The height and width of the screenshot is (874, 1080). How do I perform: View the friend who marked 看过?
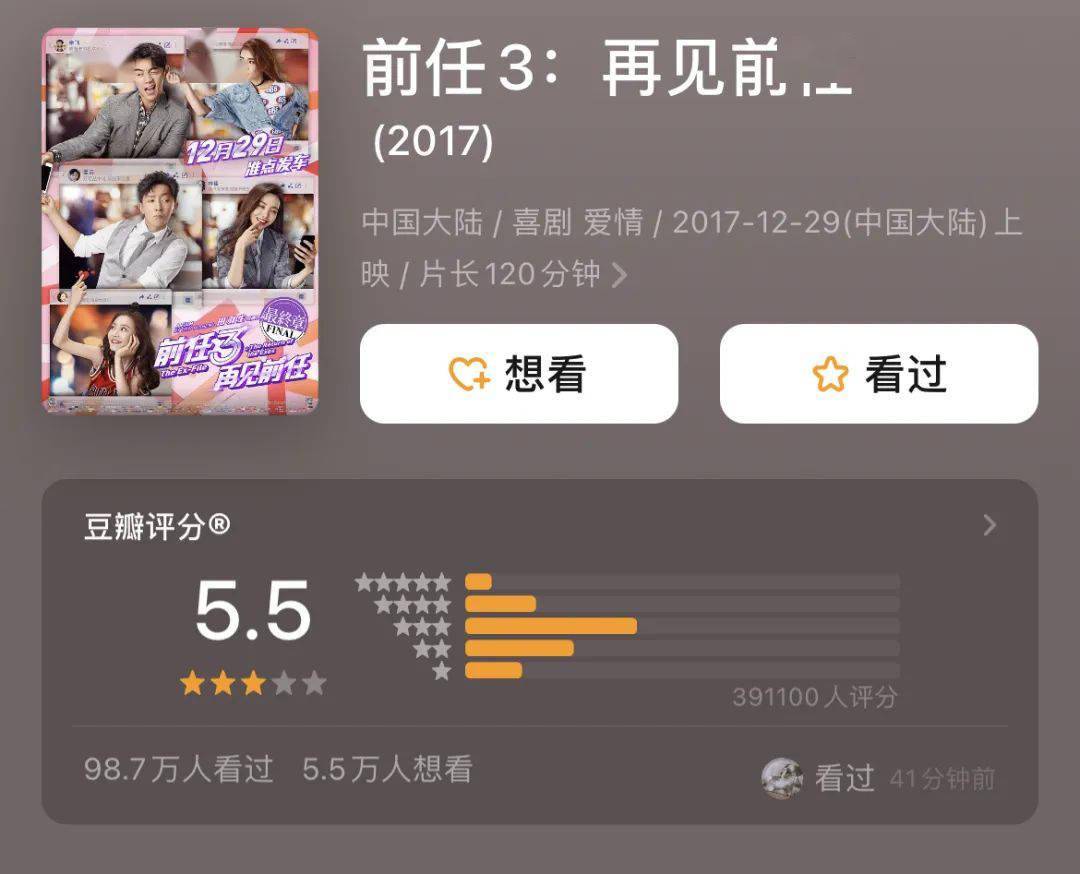[782, 778]
